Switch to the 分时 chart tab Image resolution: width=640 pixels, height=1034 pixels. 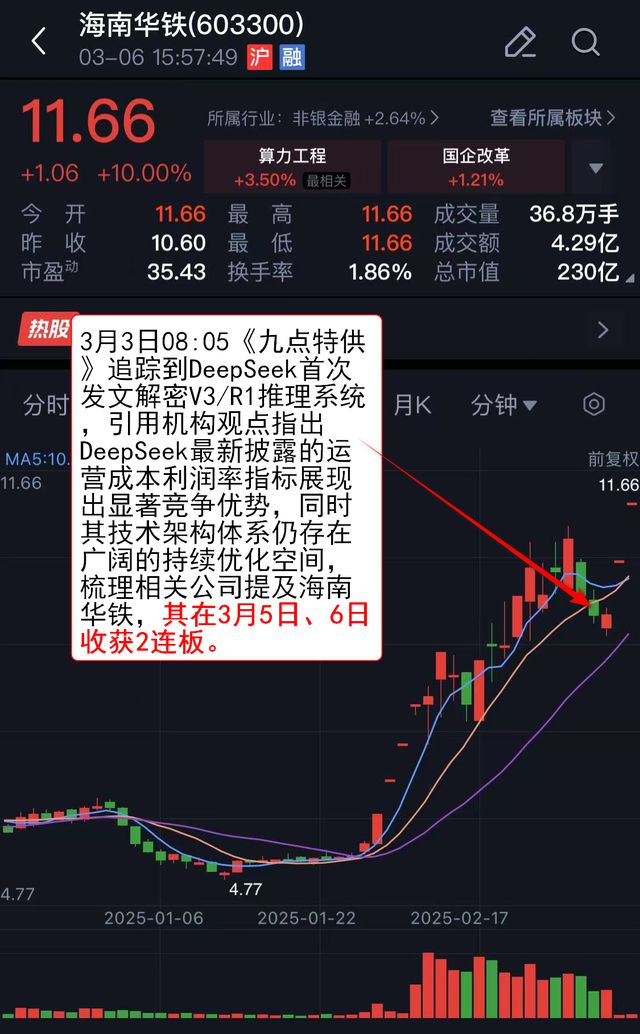pos(45,405)
